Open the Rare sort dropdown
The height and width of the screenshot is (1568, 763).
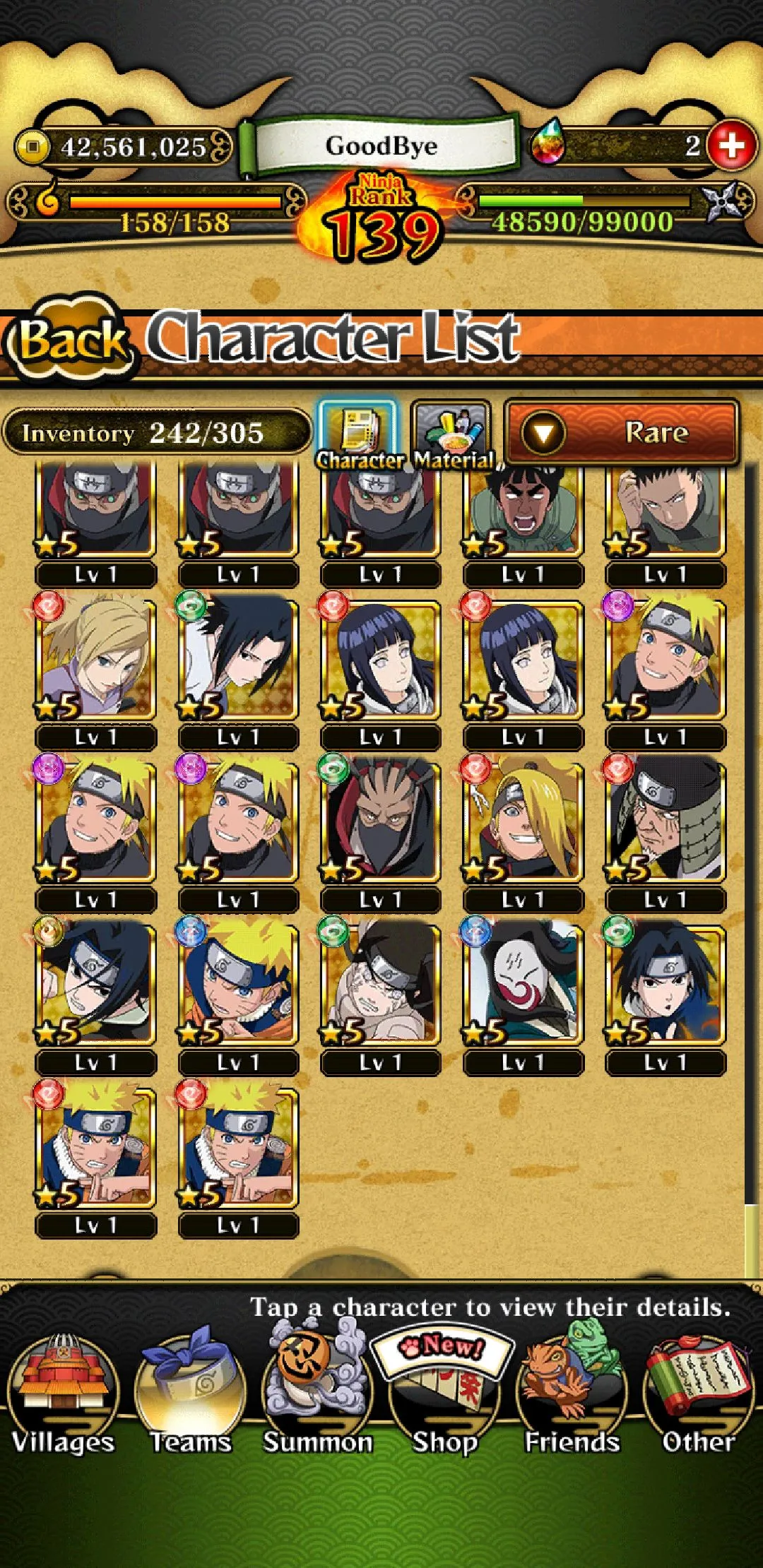click(622, 432)
